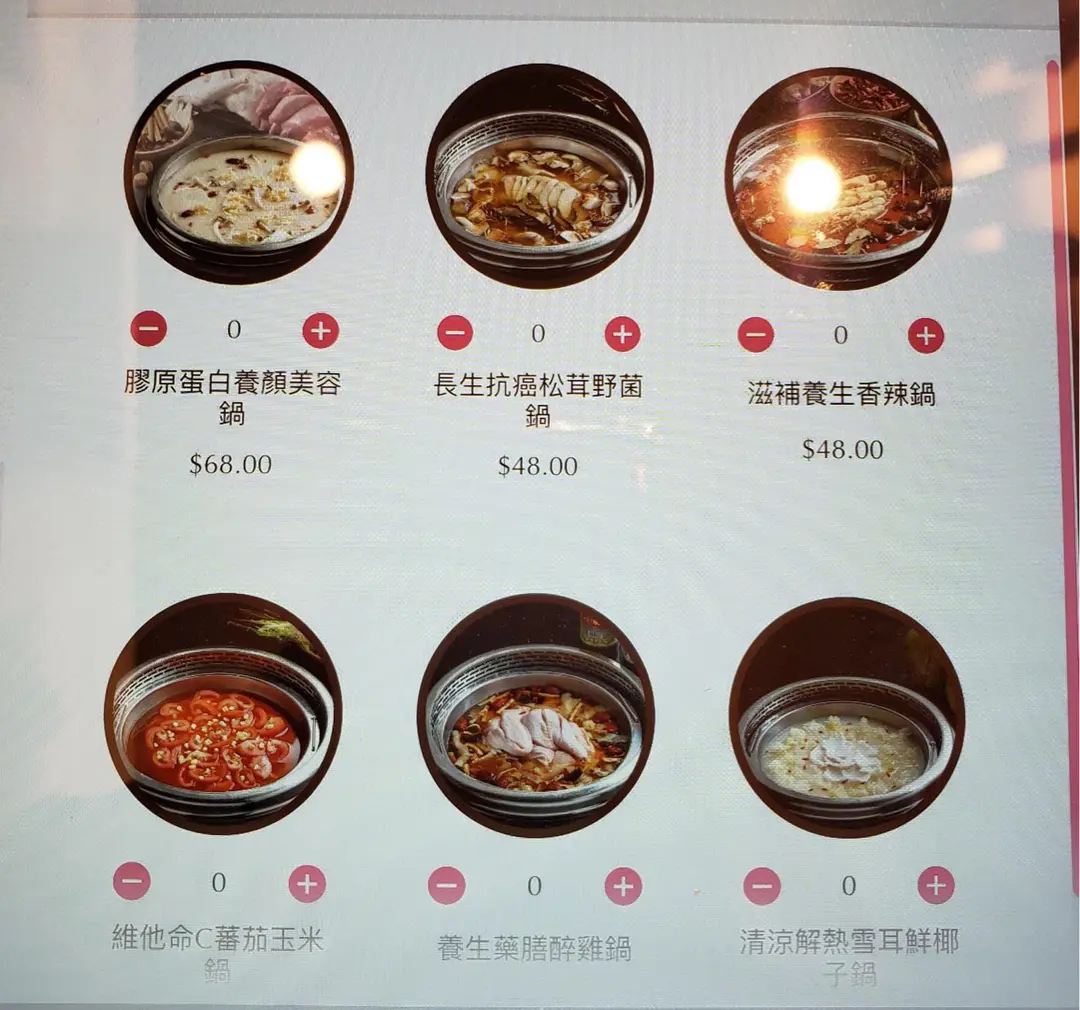Open the 維他命C蕃茄玉米鍋 dish photo
The height and width of the screenshot is (1010, 1080).
click(223, 712)
